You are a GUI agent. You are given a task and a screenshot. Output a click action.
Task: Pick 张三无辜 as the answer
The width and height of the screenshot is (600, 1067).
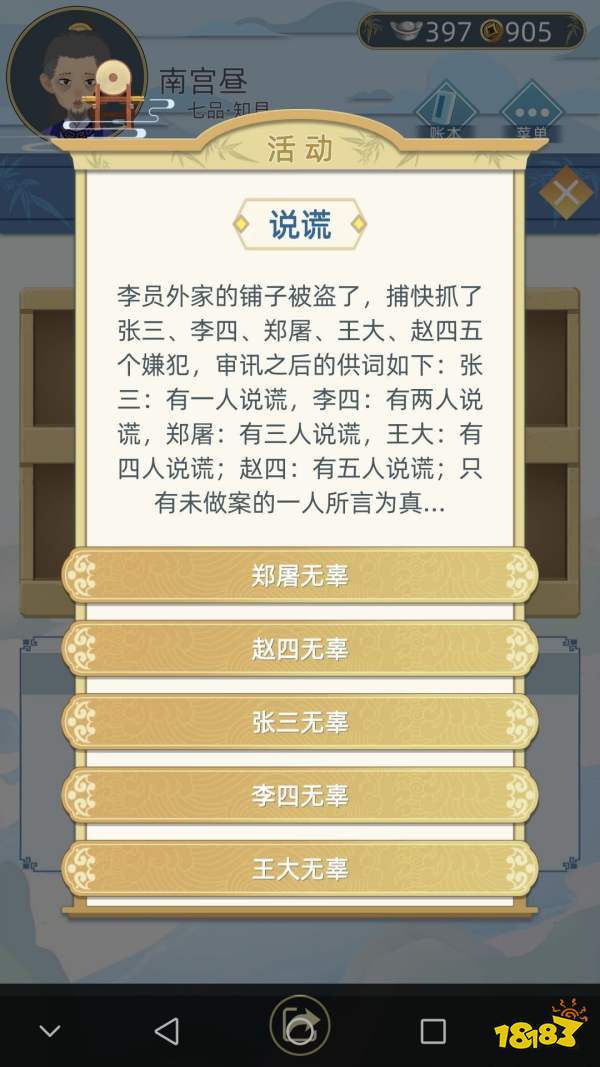click(x=299, y=722)
